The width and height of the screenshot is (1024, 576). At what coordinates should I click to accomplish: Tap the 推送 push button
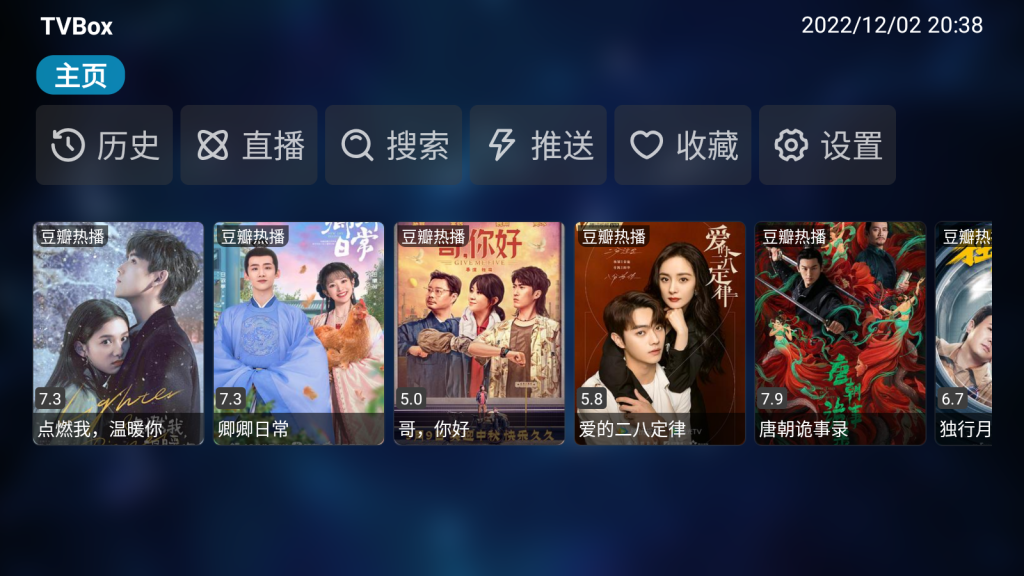(538, 145)
